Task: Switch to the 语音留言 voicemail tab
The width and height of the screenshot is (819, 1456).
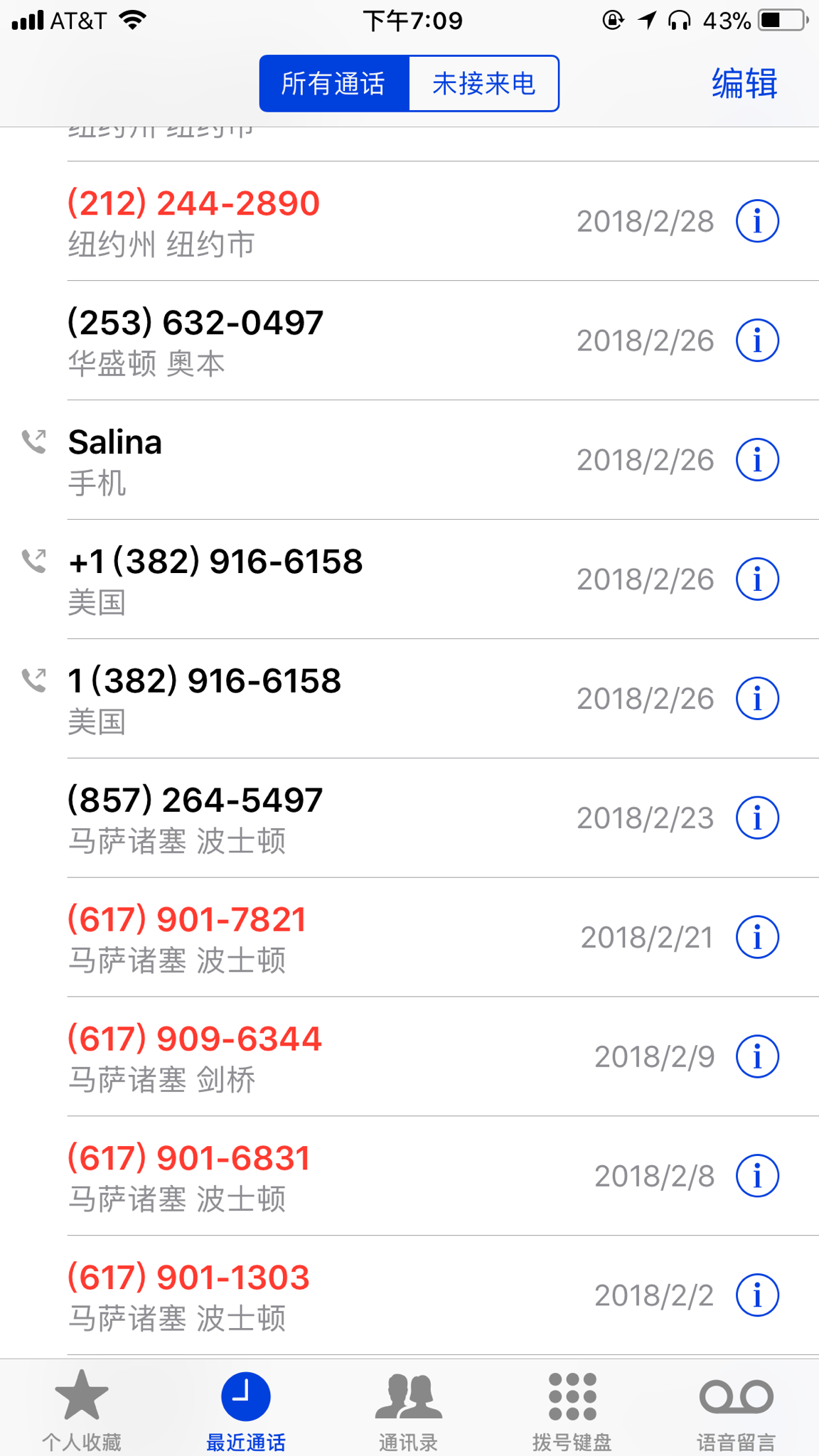Action: (x=736, y=1409)
